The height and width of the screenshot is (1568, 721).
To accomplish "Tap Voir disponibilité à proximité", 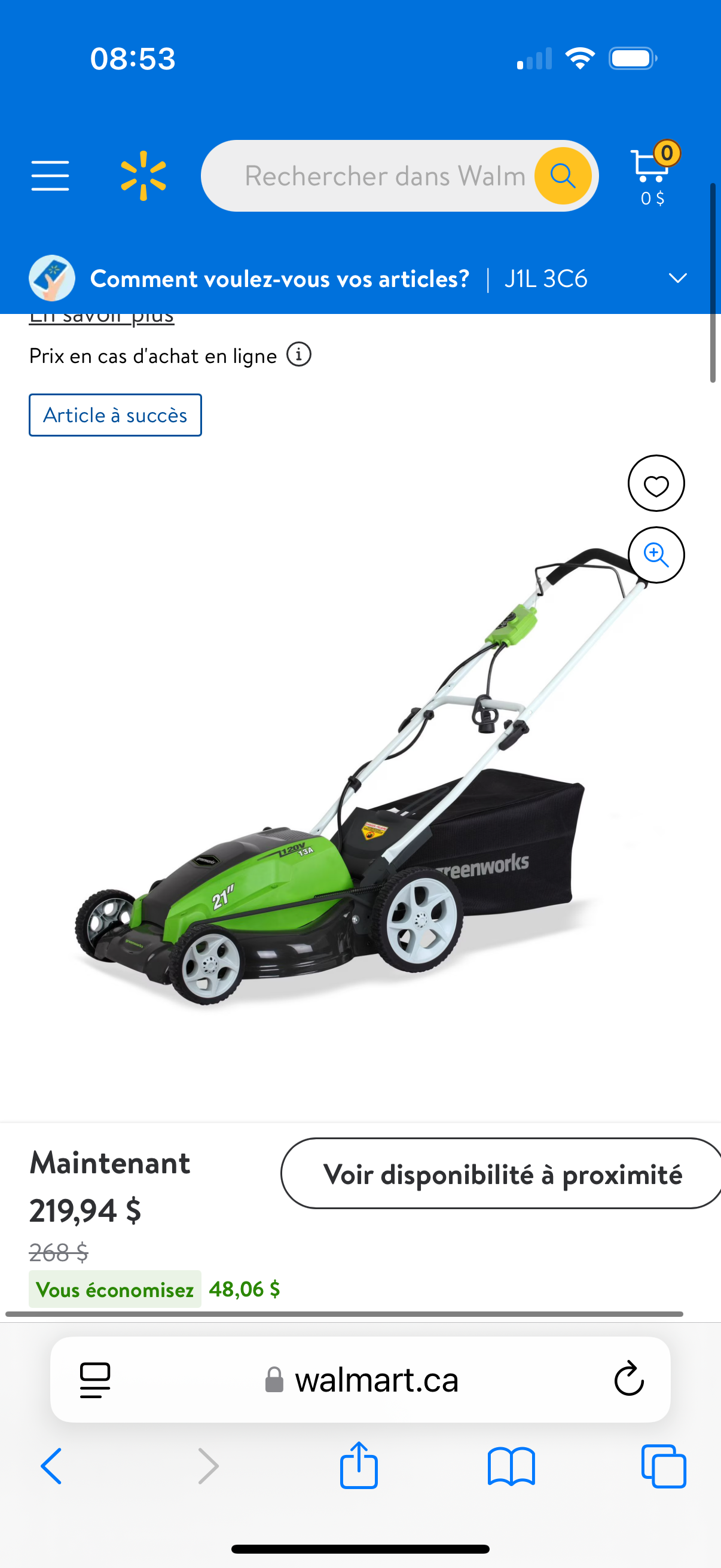I will tap(502, 1173).
